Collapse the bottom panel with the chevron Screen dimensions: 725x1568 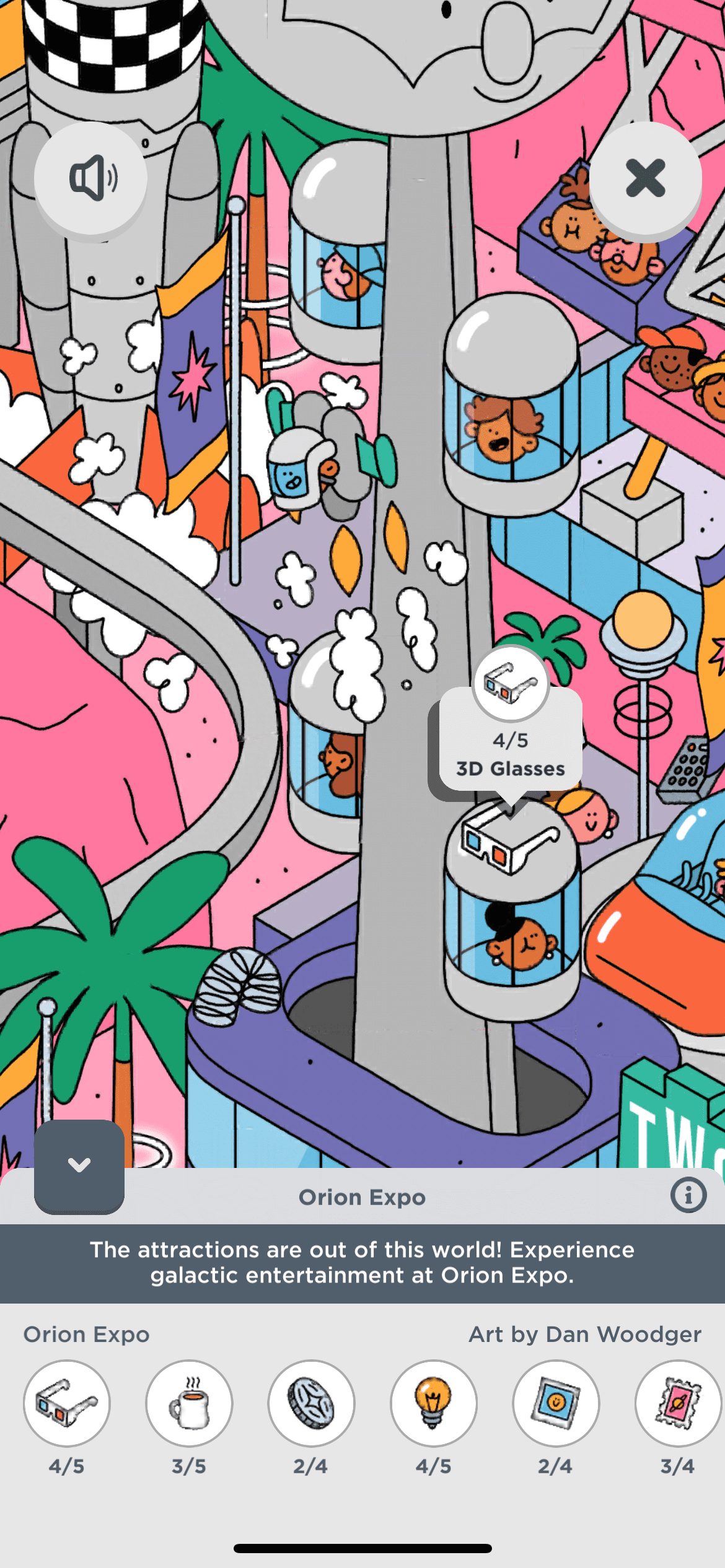[x=79, y=1165]
